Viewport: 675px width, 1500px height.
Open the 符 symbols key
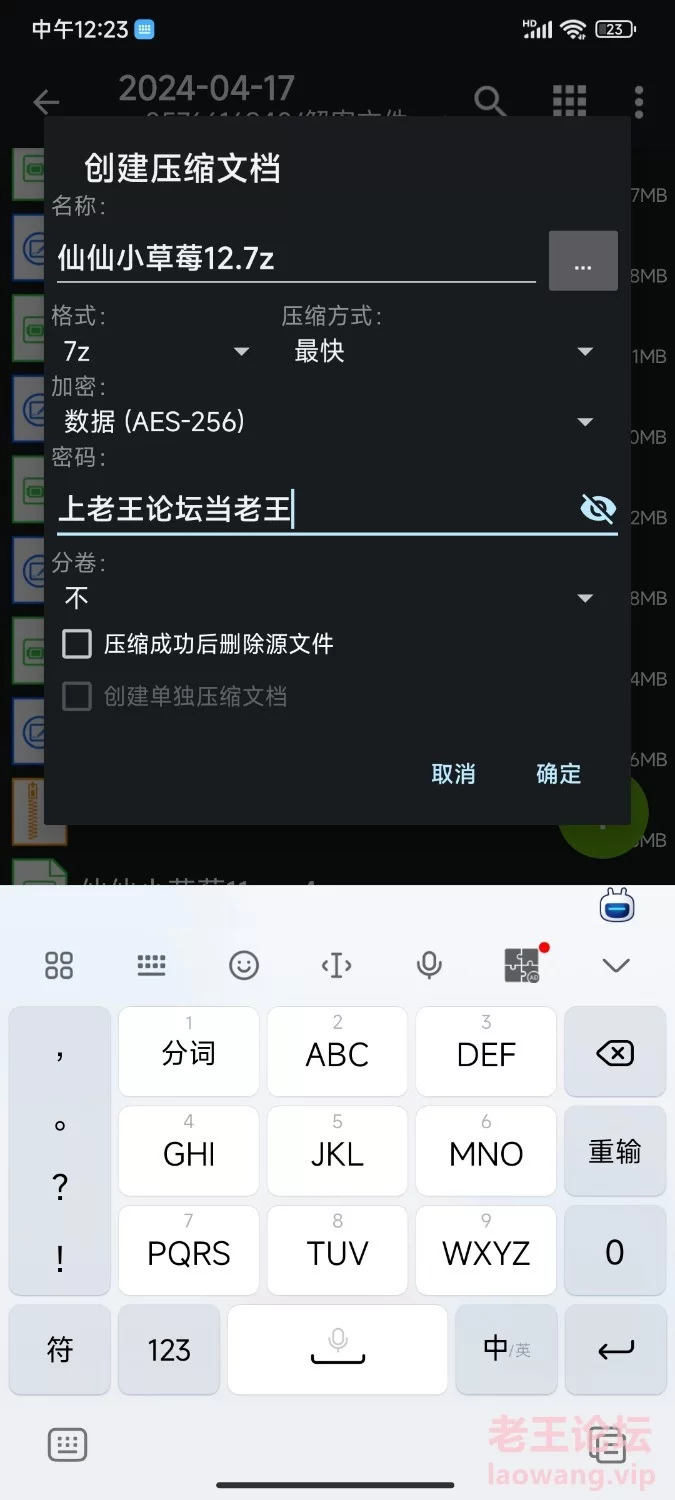pyautogui.click(x=60, y=1350)
